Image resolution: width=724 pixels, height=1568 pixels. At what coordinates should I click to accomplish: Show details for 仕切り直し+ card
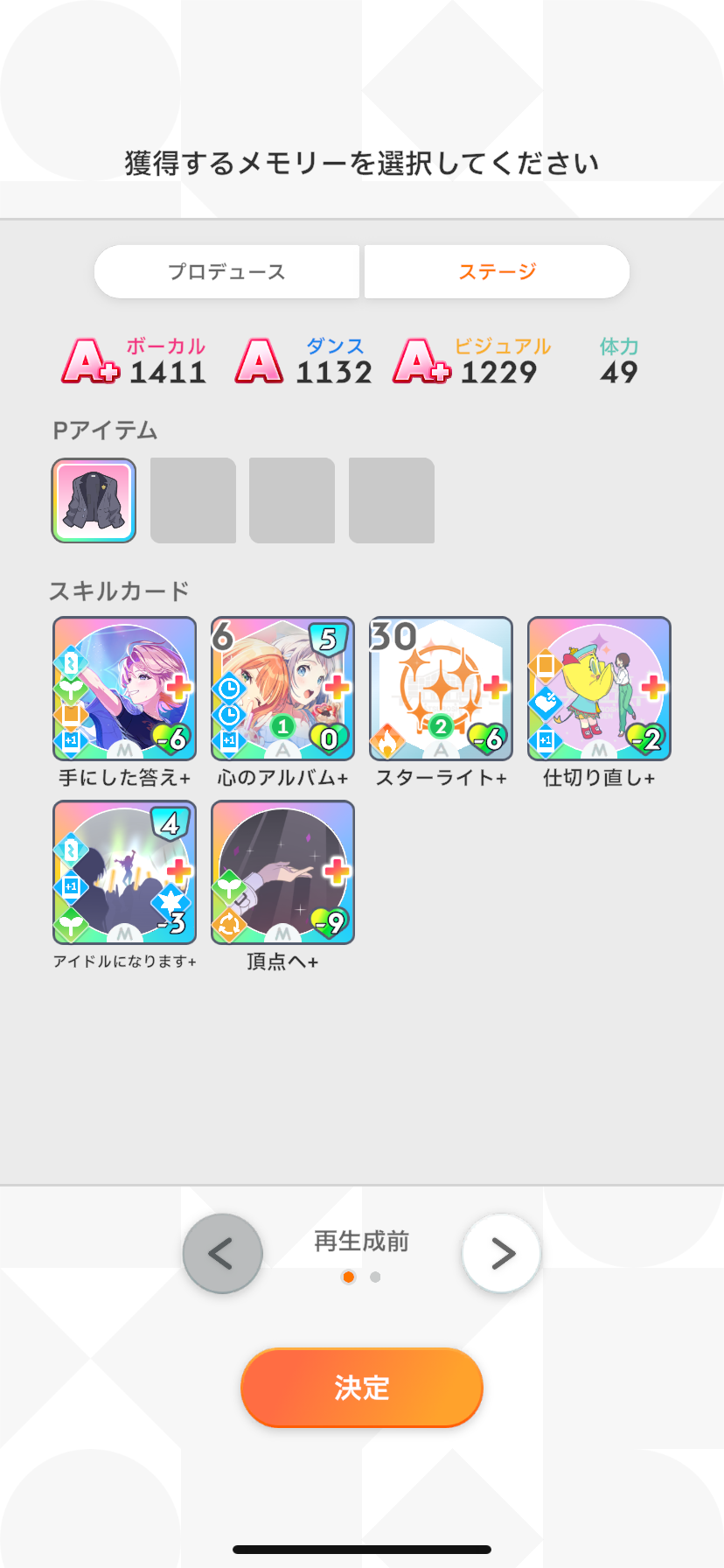[x=599, y=689]
